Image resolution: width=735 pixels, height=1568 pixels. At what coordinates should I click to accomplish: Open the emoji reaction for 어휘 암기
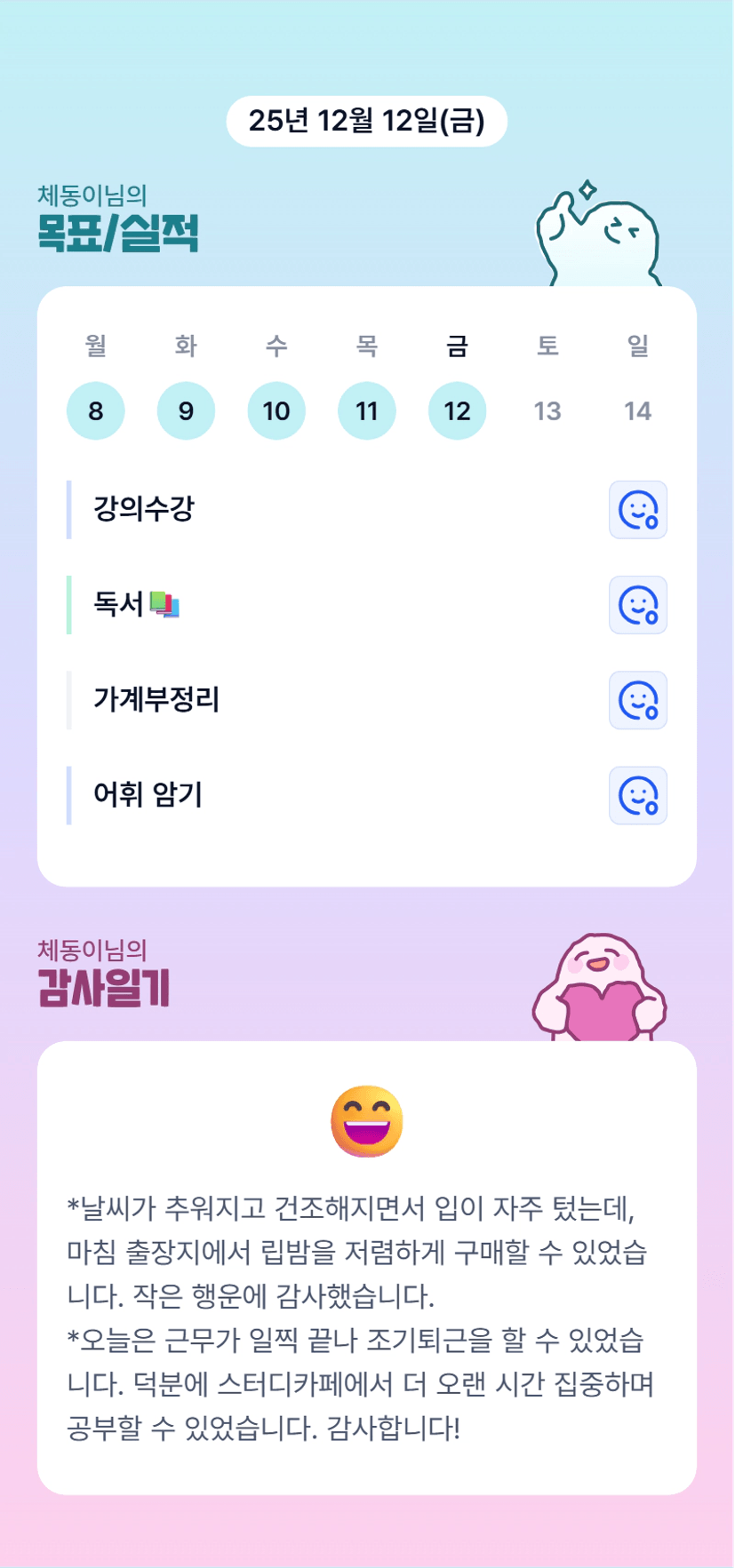coord(637,795)
